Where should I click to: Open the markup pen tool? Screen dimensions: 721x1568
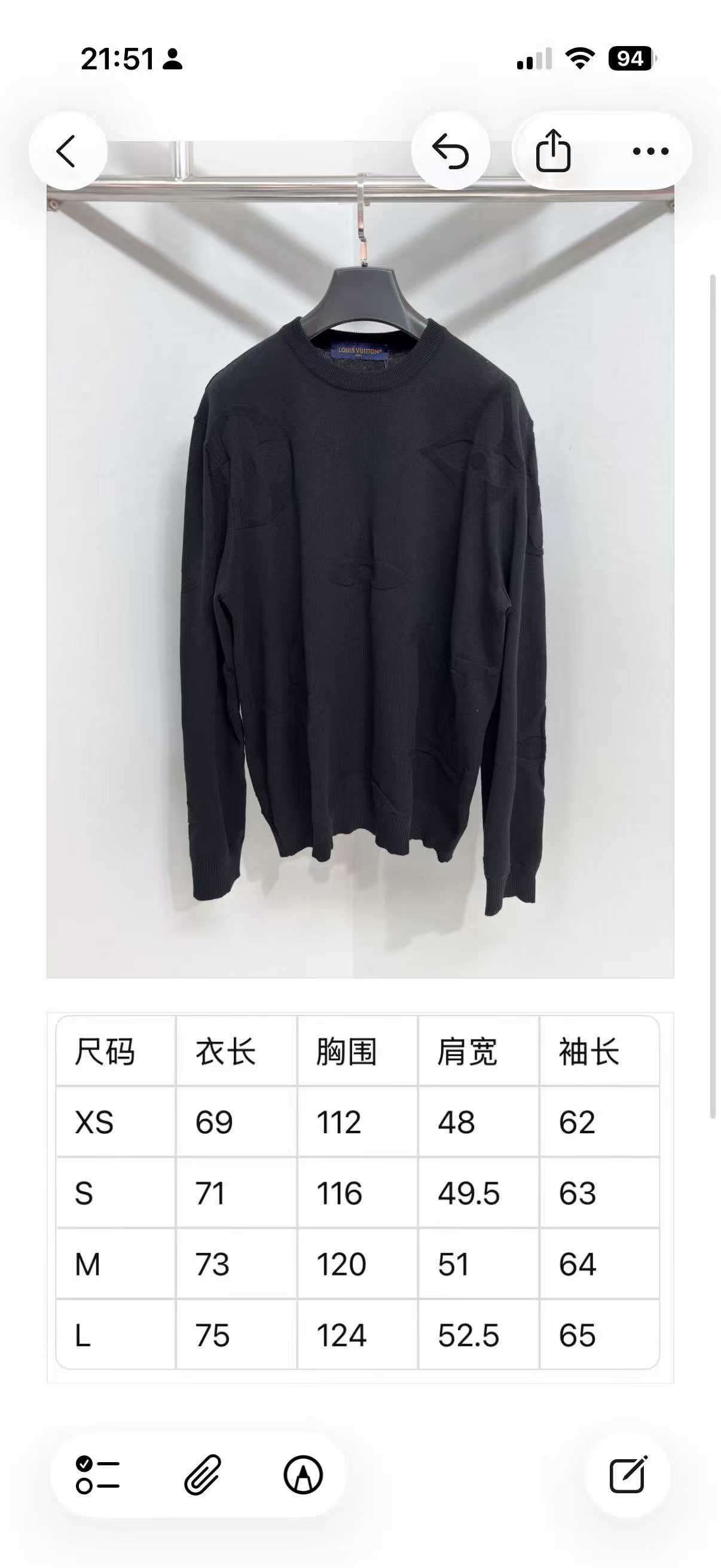click(303, 1474)
